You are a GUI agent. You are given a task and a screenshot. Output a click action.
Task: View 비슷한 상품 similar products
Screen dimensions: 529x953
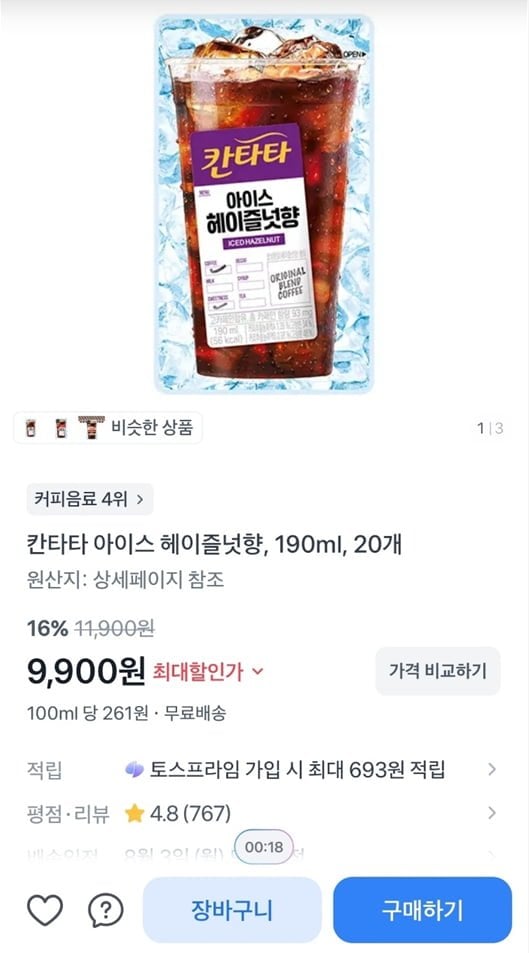pos(108,428)
